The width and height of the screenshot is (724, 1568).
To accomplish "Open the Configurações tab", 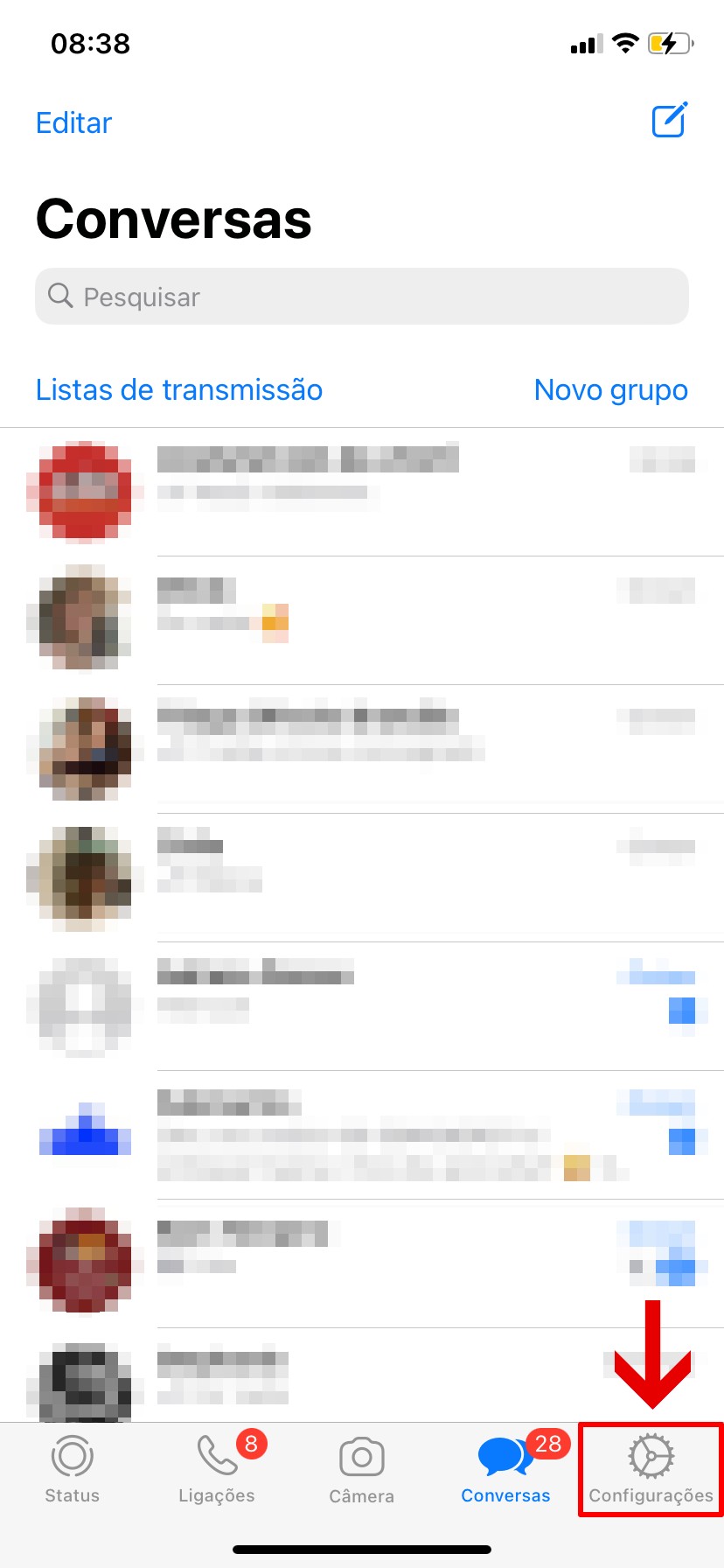I will pyautogui.click(x=651, y=1469).
